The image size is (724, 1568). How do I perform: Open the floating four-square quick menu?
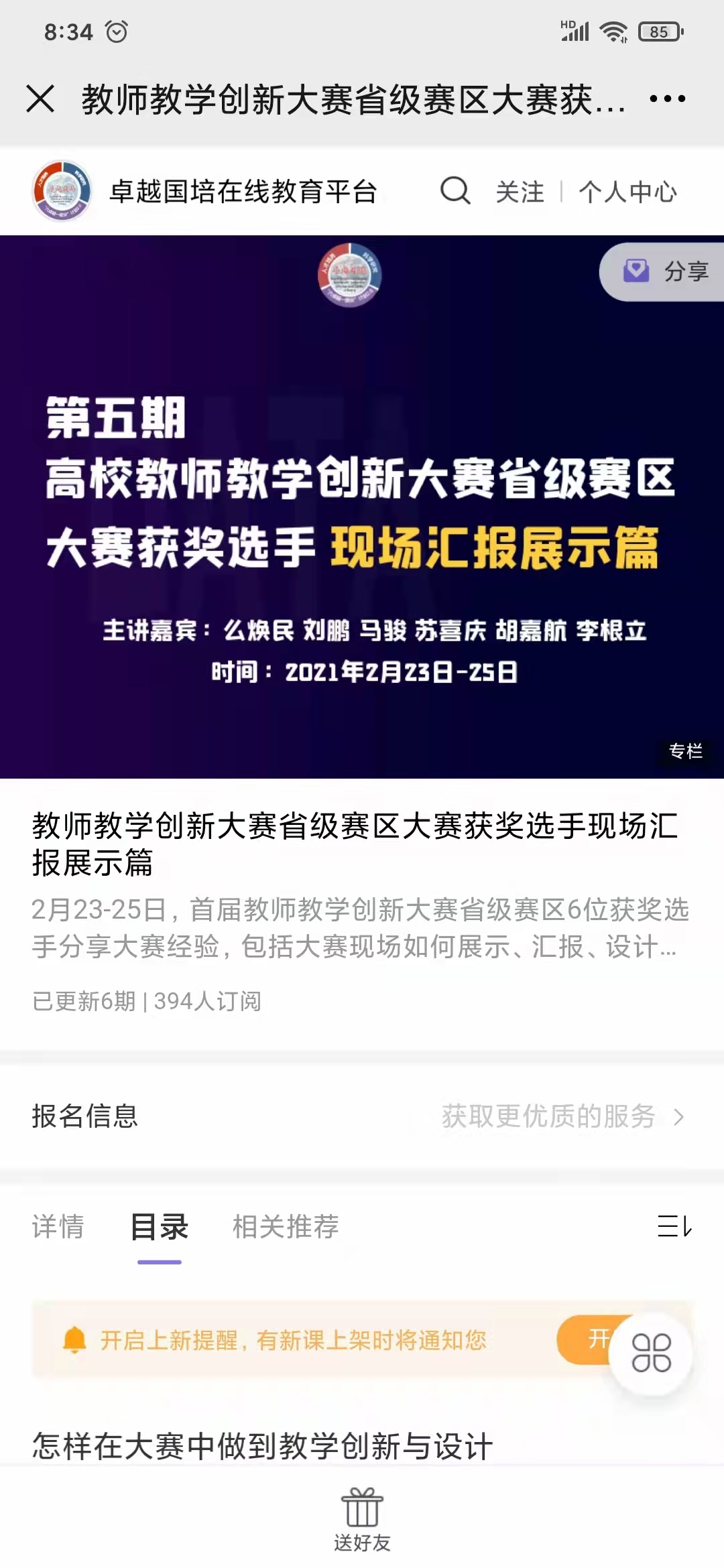coord(651,1353)
